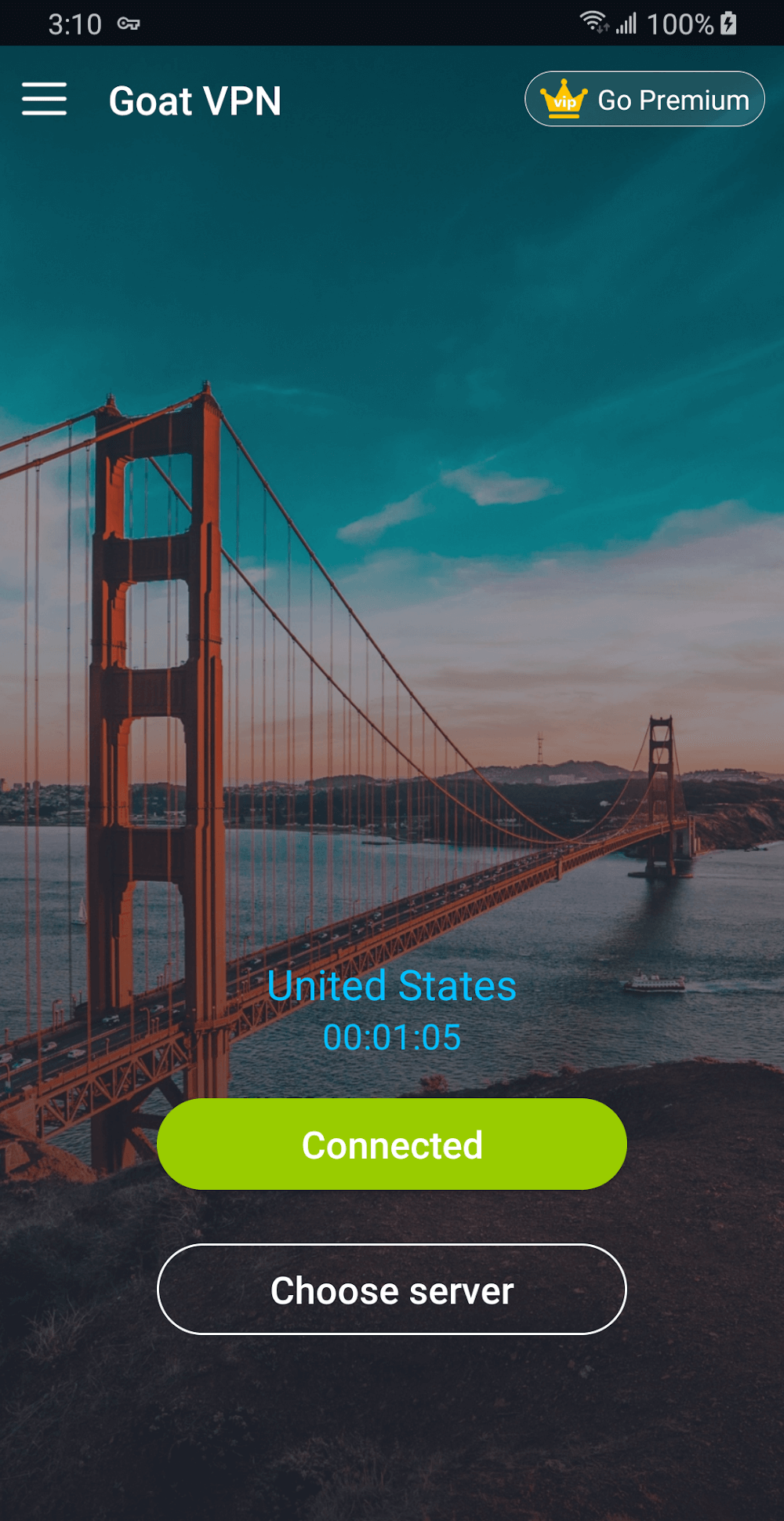
Task: Tap Connected to disconnect the VPN
Action: click(392, 1144)
